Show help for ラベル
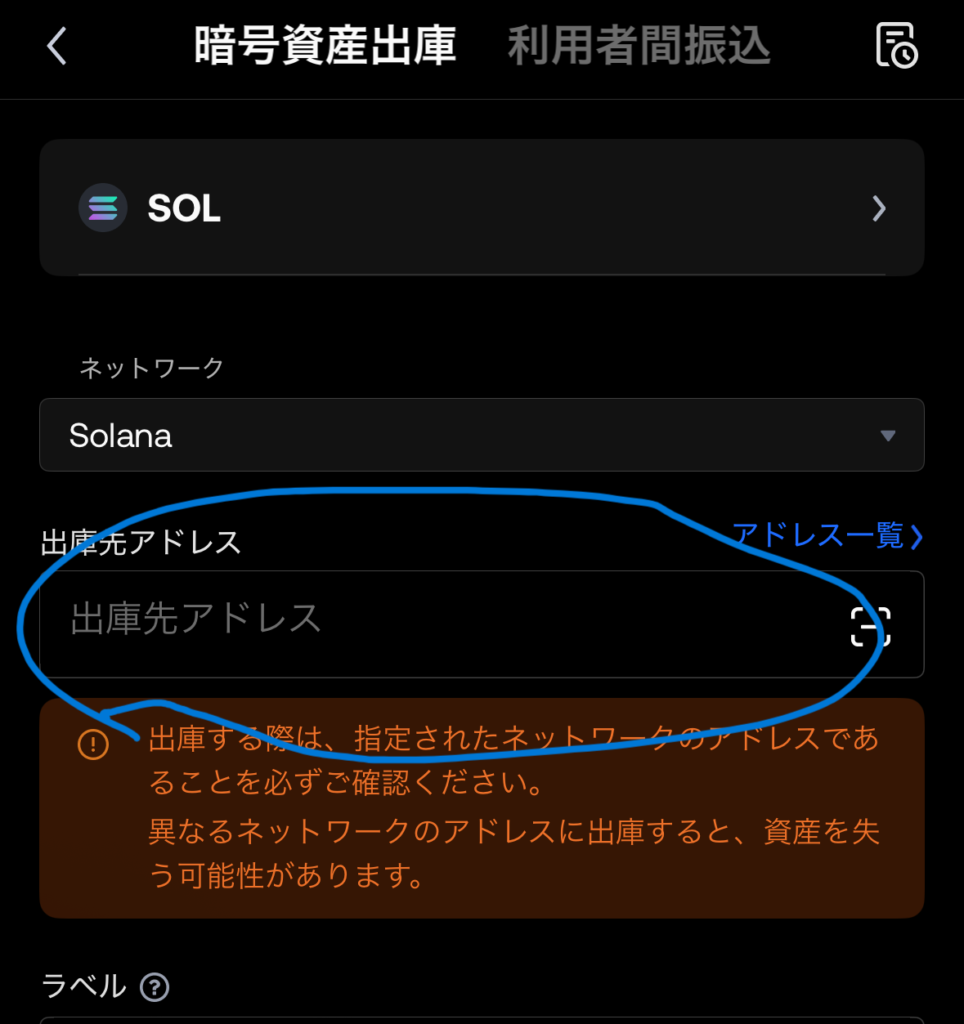Image resolution: width=964 pixels, height=1024 pixels. click(x=154, y=988)
